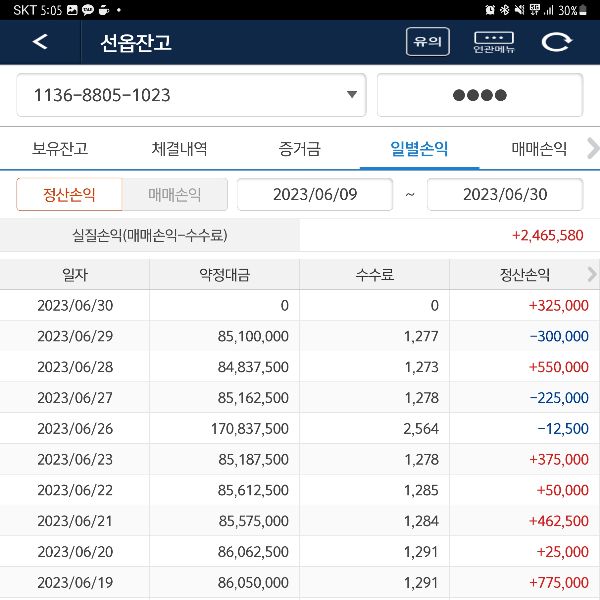Show more tabs with the right arrow
Image resolution: width=600 pixels, height=600 pixels.
click(592, 149)
